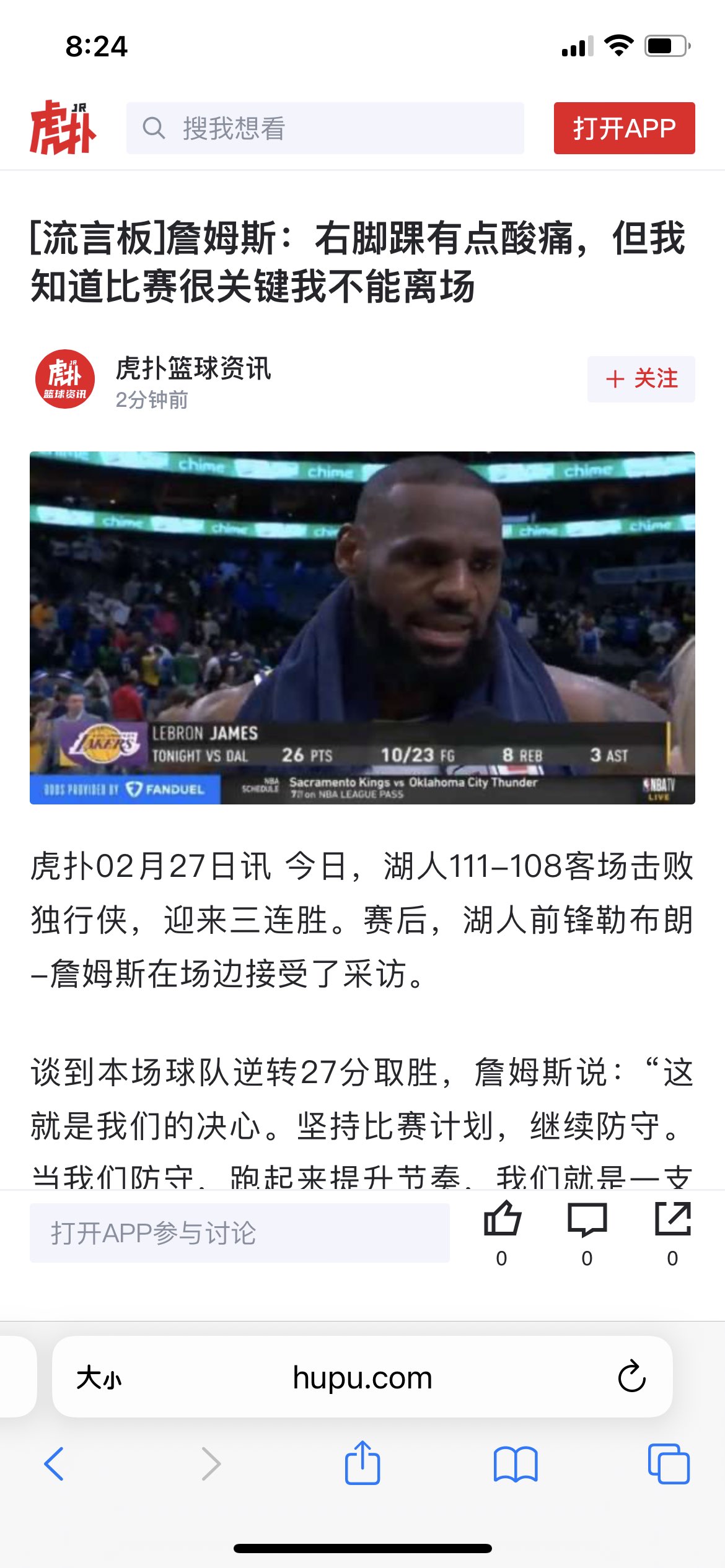Tap the red 打开APP button
725x1568 pixels.
point(624,128)
